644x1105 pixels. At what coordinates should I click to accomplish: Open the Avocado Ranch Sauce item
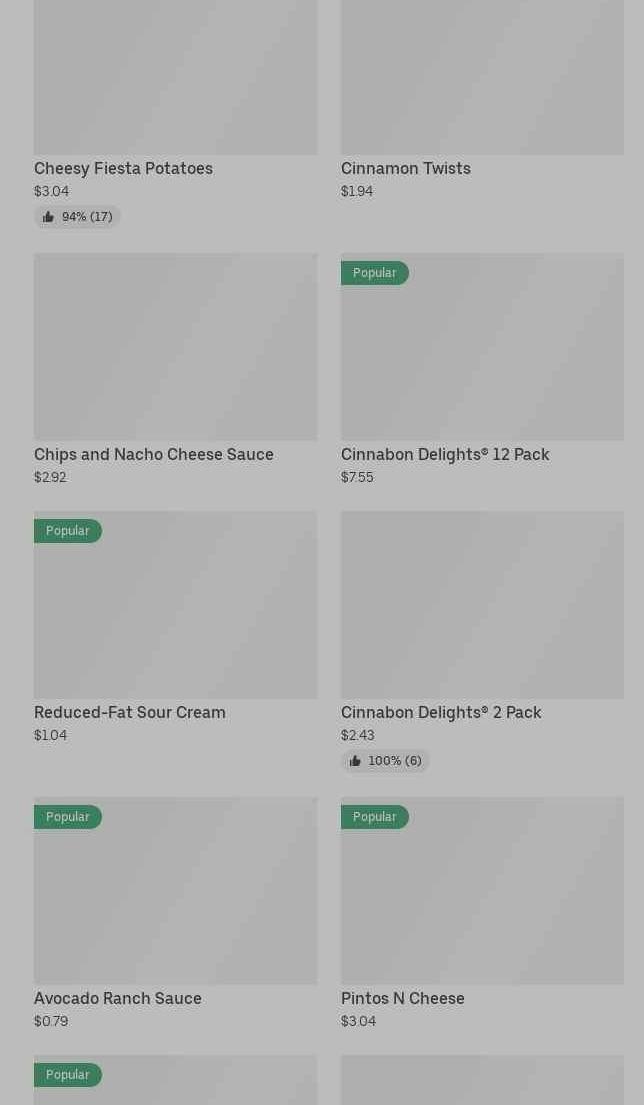(x=175, y=913)
